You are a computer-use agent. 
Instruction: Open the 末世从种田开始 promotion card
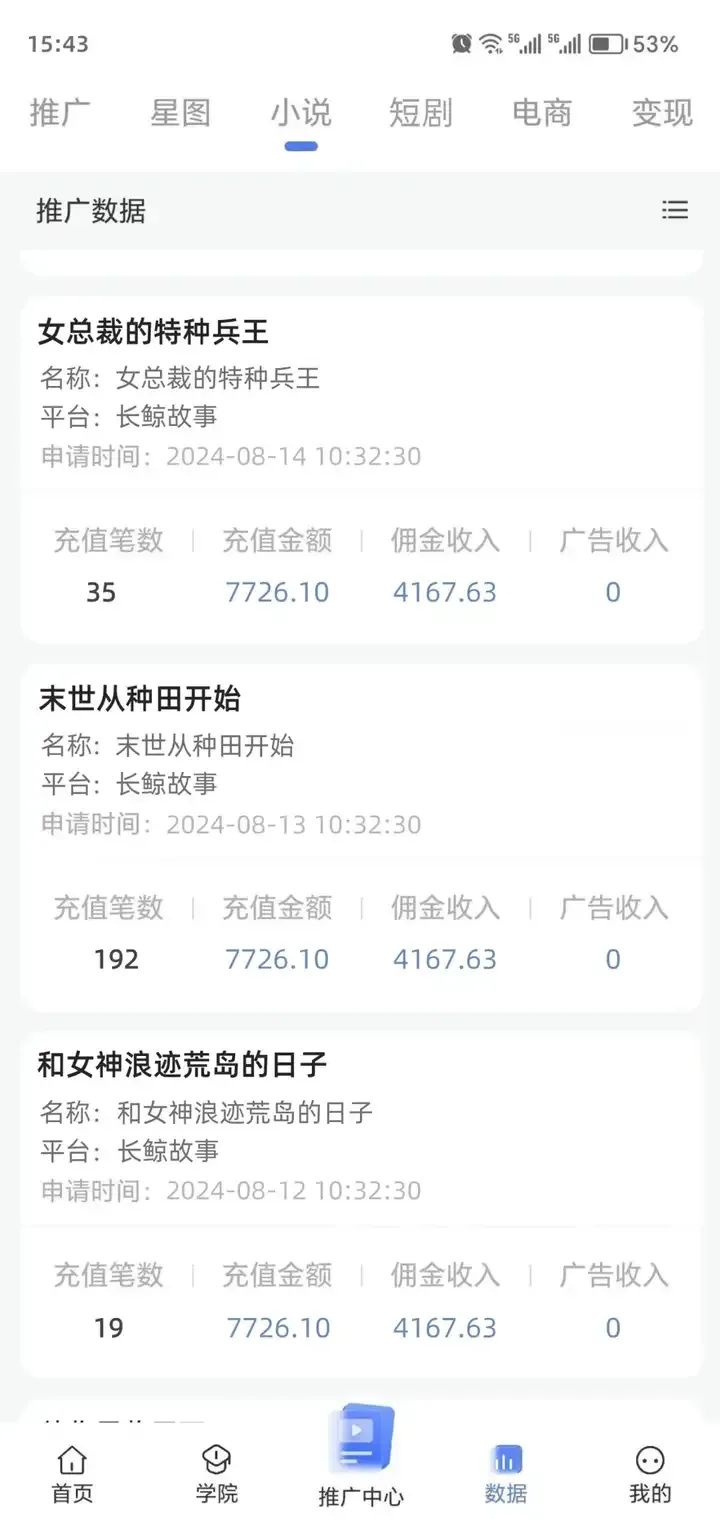[x=361, y=837]
